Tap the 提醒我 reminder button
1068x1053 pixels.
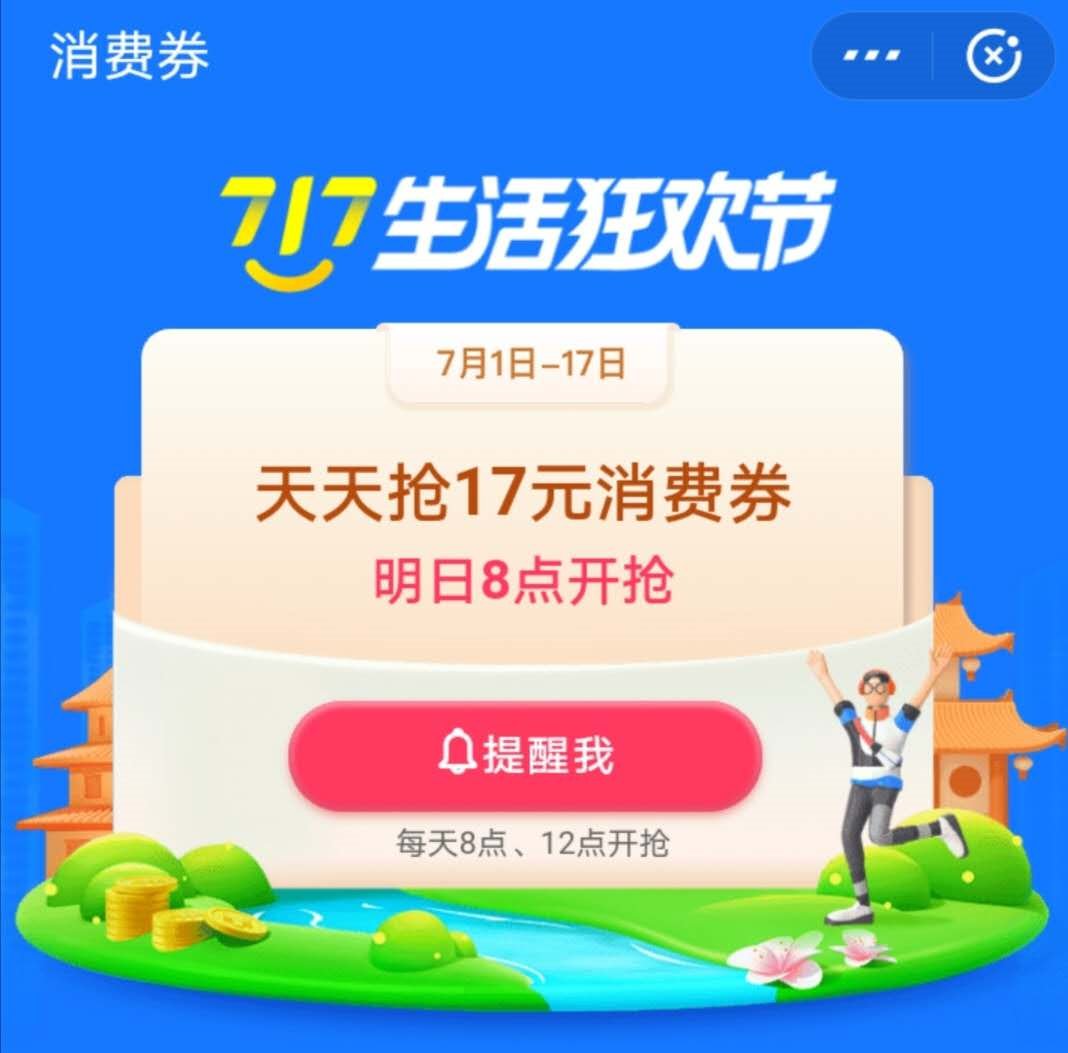click(x=525, y=757)
